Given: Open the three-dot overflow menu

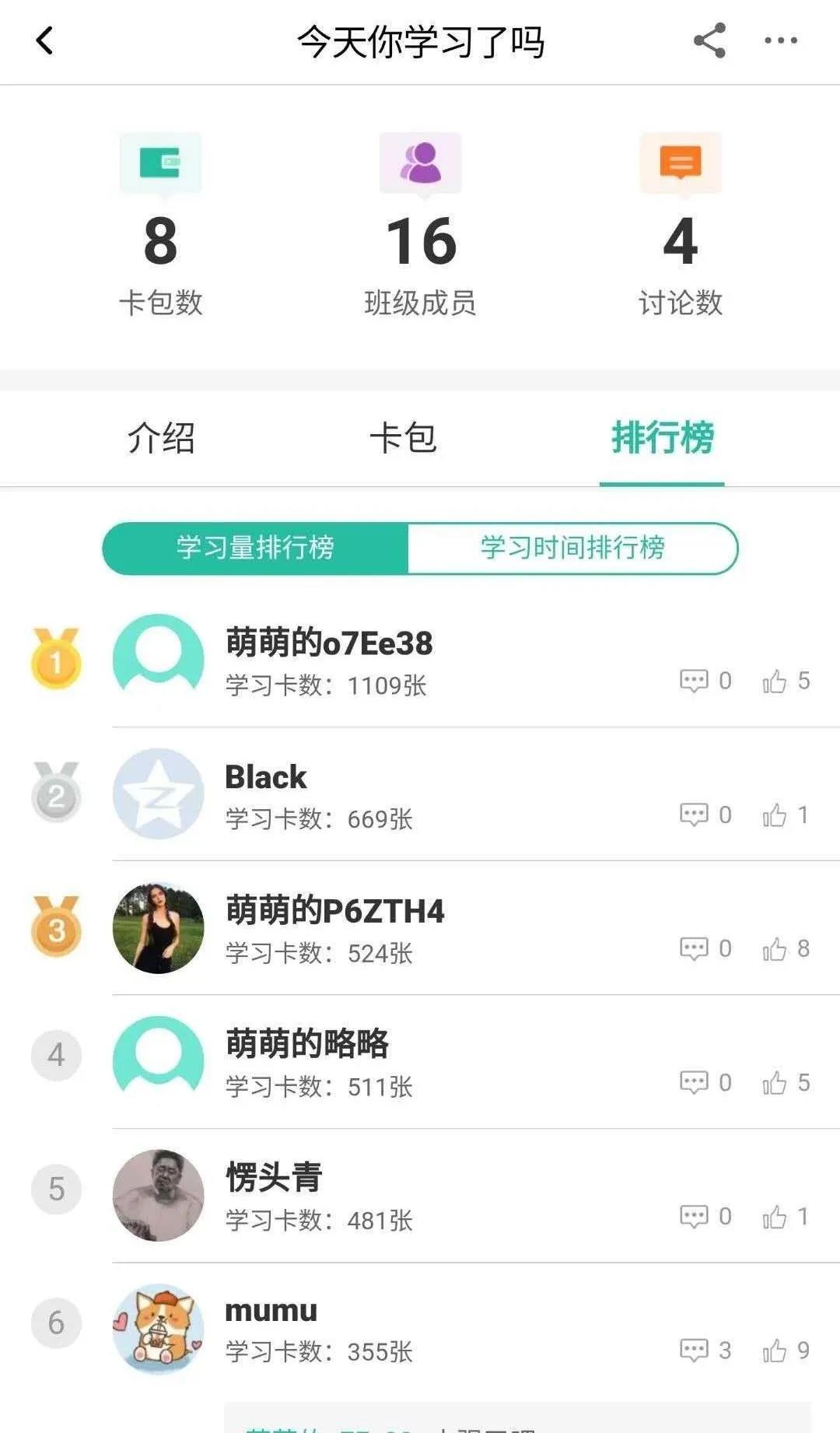Looking at the screenshot, I should (780, 41).
